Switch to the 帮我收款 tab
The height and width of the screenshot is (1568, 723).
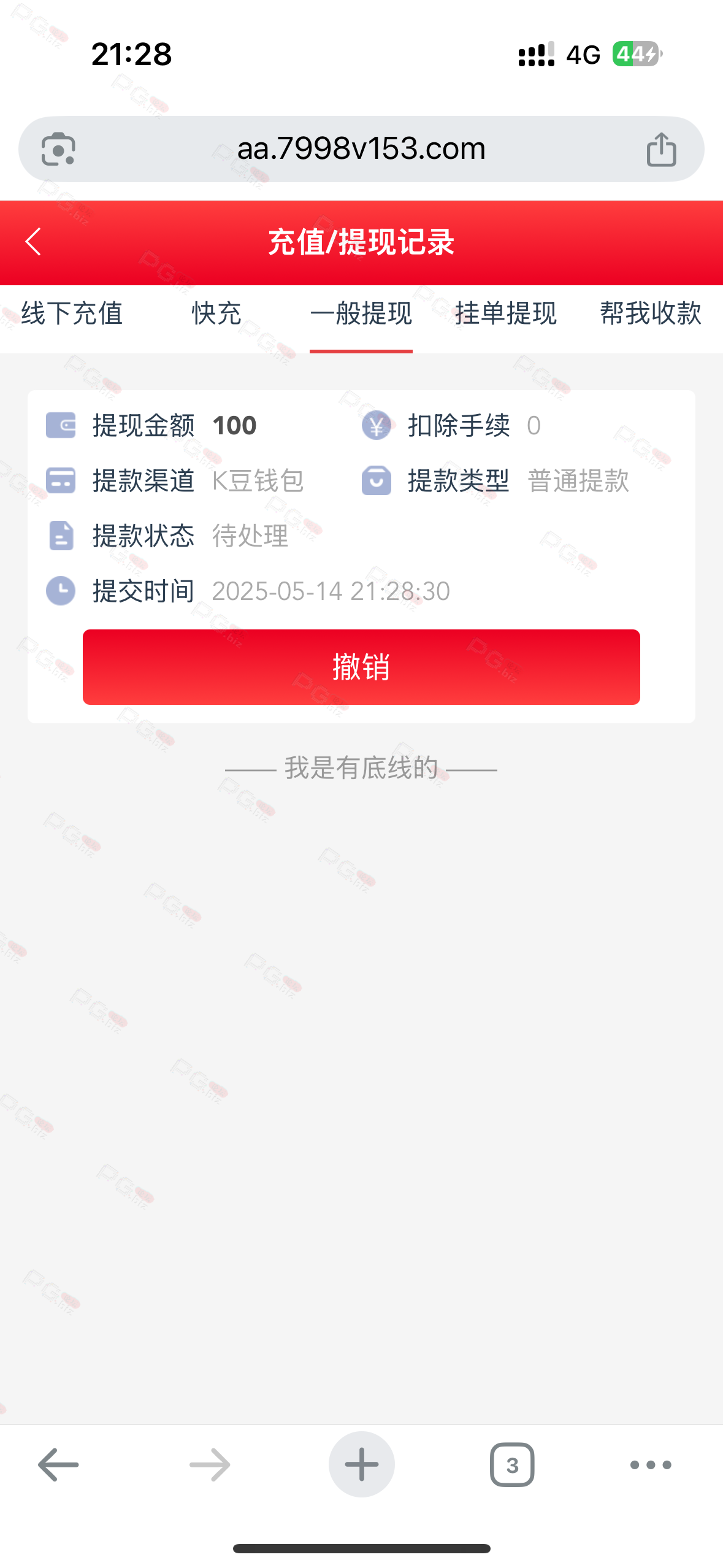point(651,313)
